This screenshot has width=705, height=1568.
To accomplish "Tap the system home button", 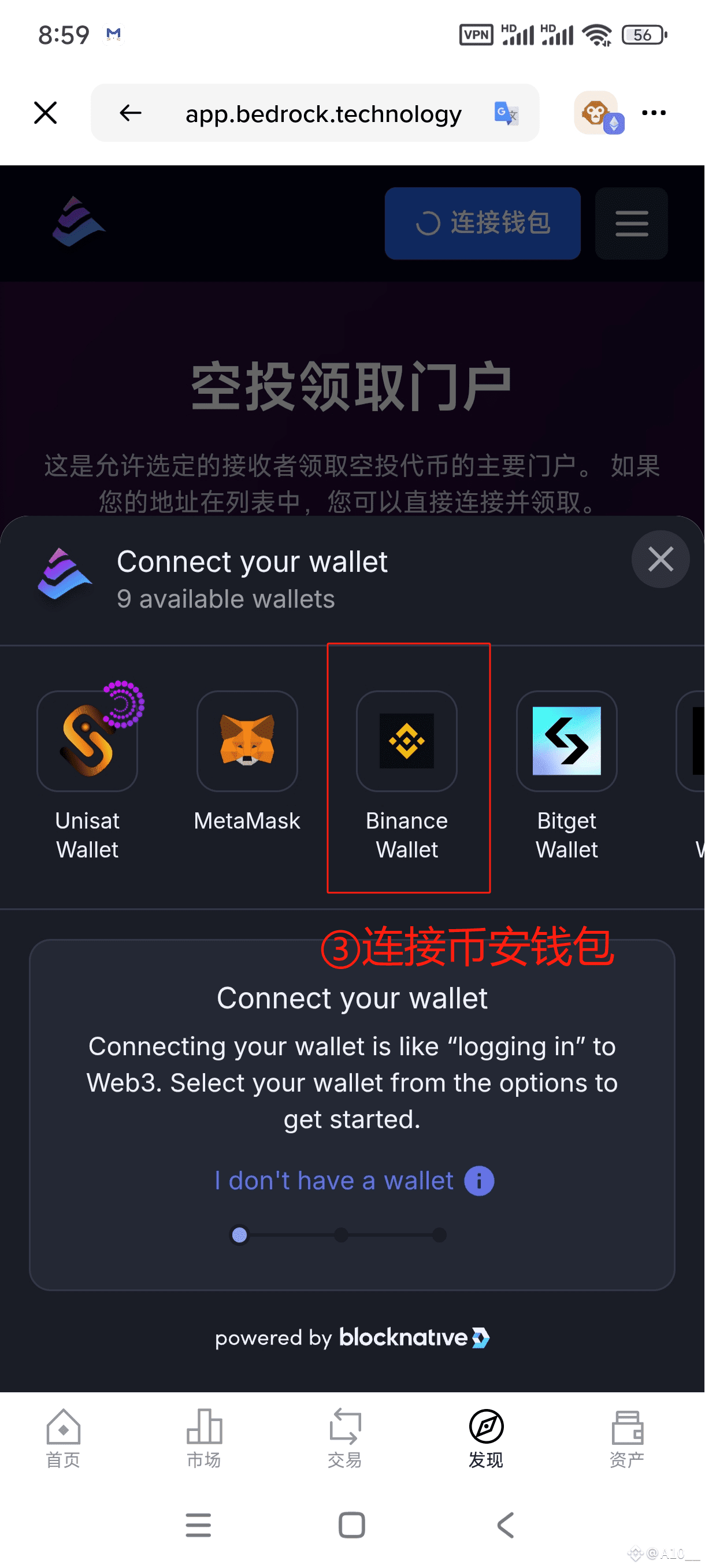I will pyautogui.click(x=351, y=1525).
